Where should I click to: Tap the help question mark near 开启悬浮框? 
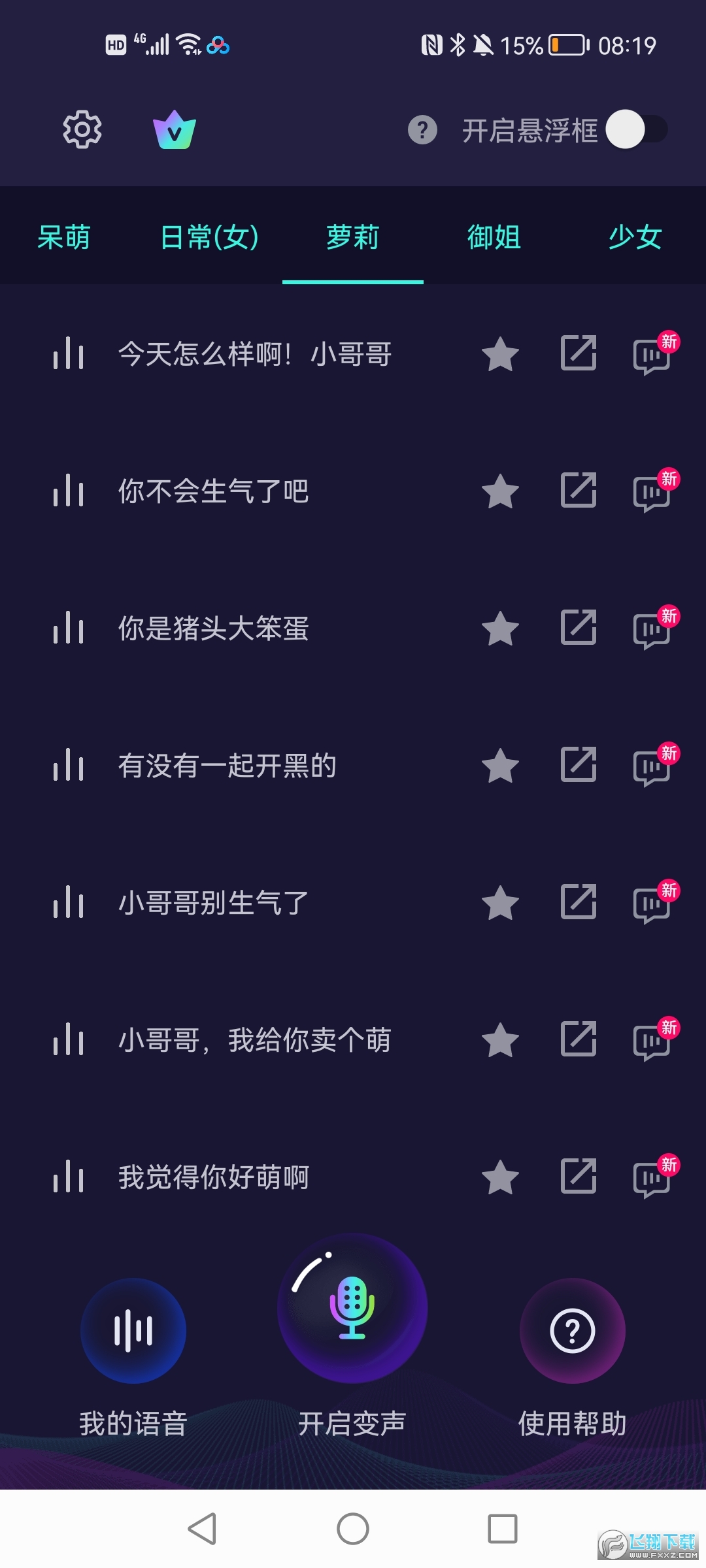422,129
